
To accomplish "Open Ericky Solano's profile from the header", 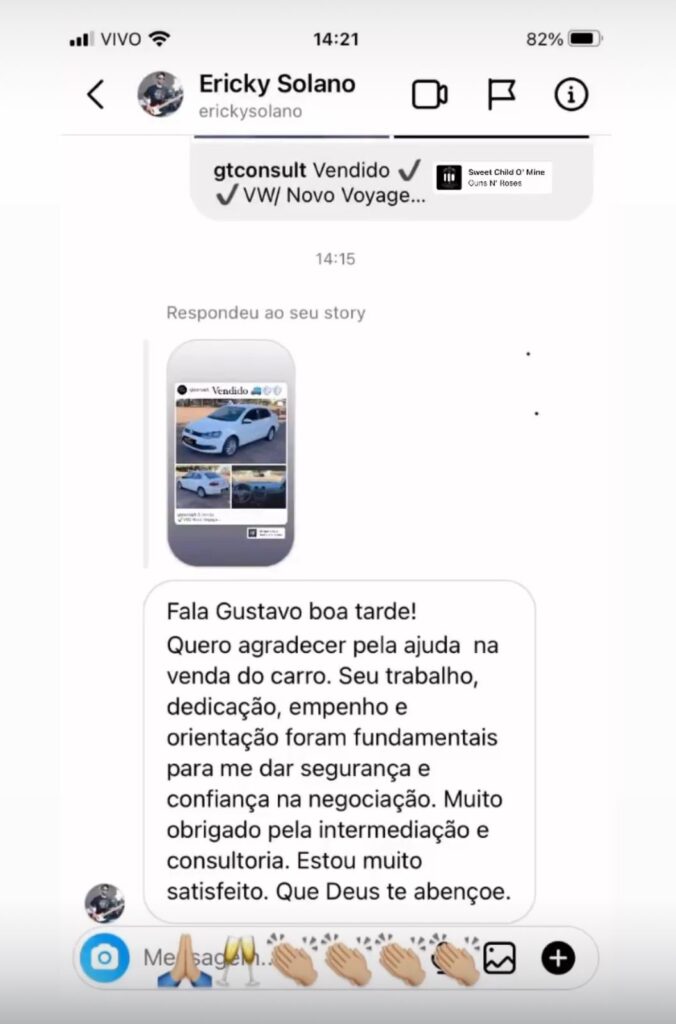I will (276, 95).
